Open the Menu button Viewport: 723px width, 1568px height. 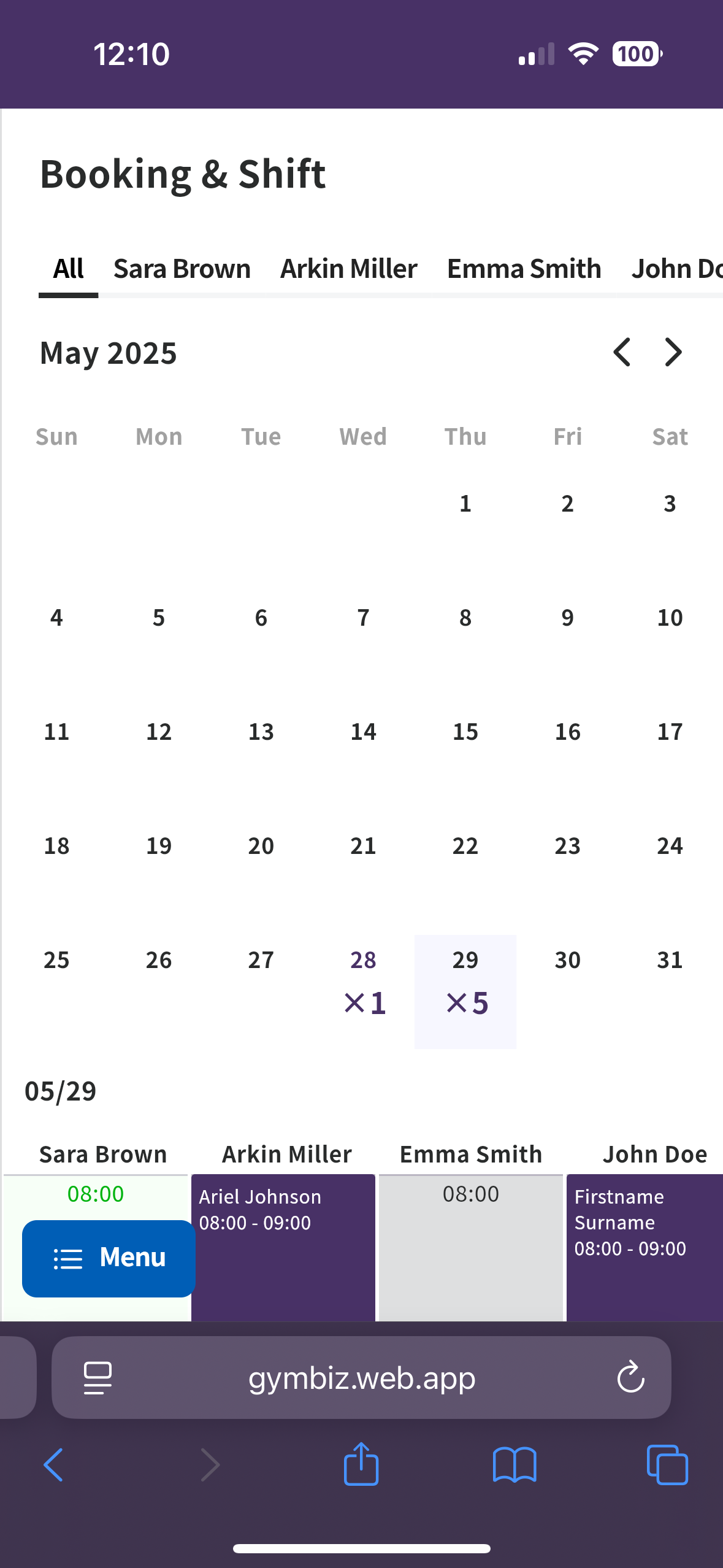click(109, 1258)
